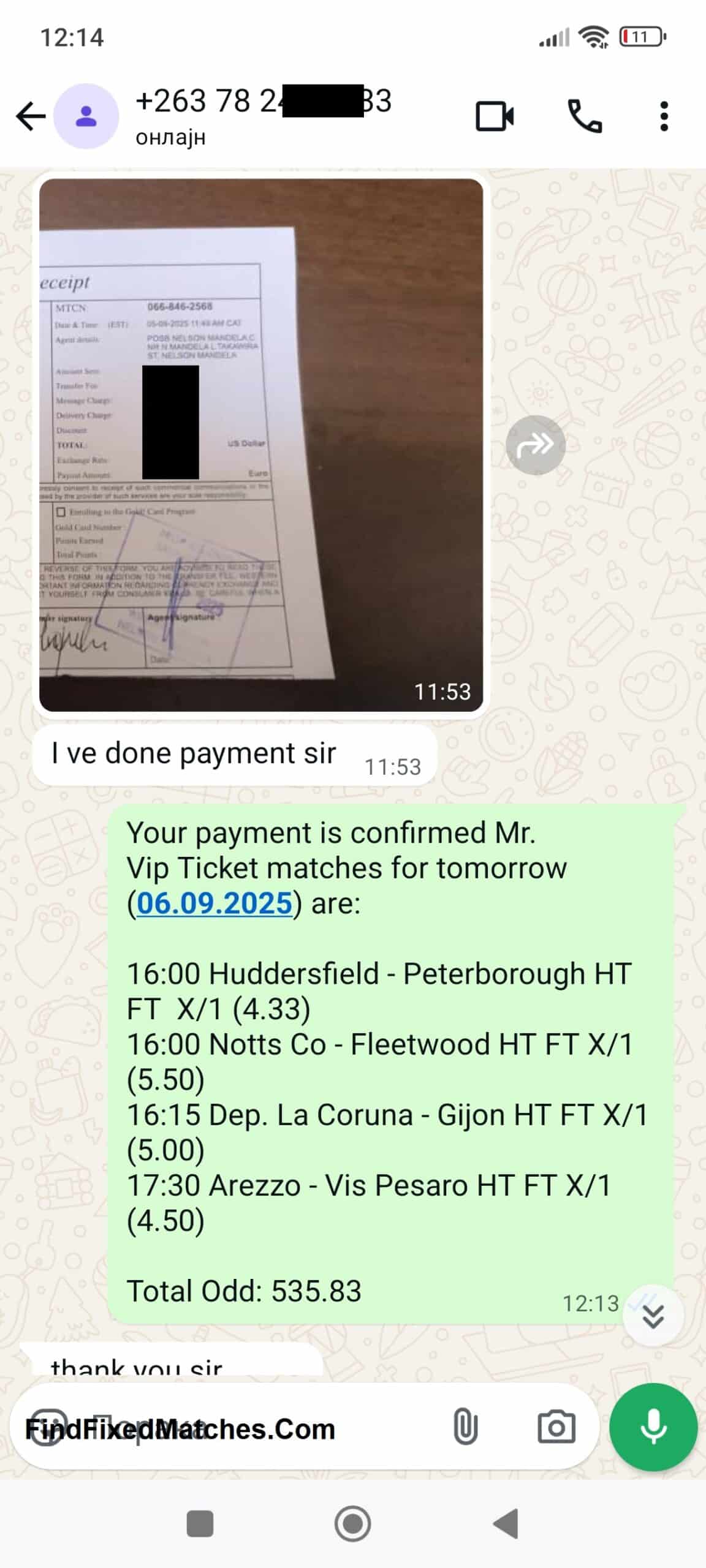Open the contact's profile from the avatar
Screen dimensions: 706x1568
tap(86, 116)
